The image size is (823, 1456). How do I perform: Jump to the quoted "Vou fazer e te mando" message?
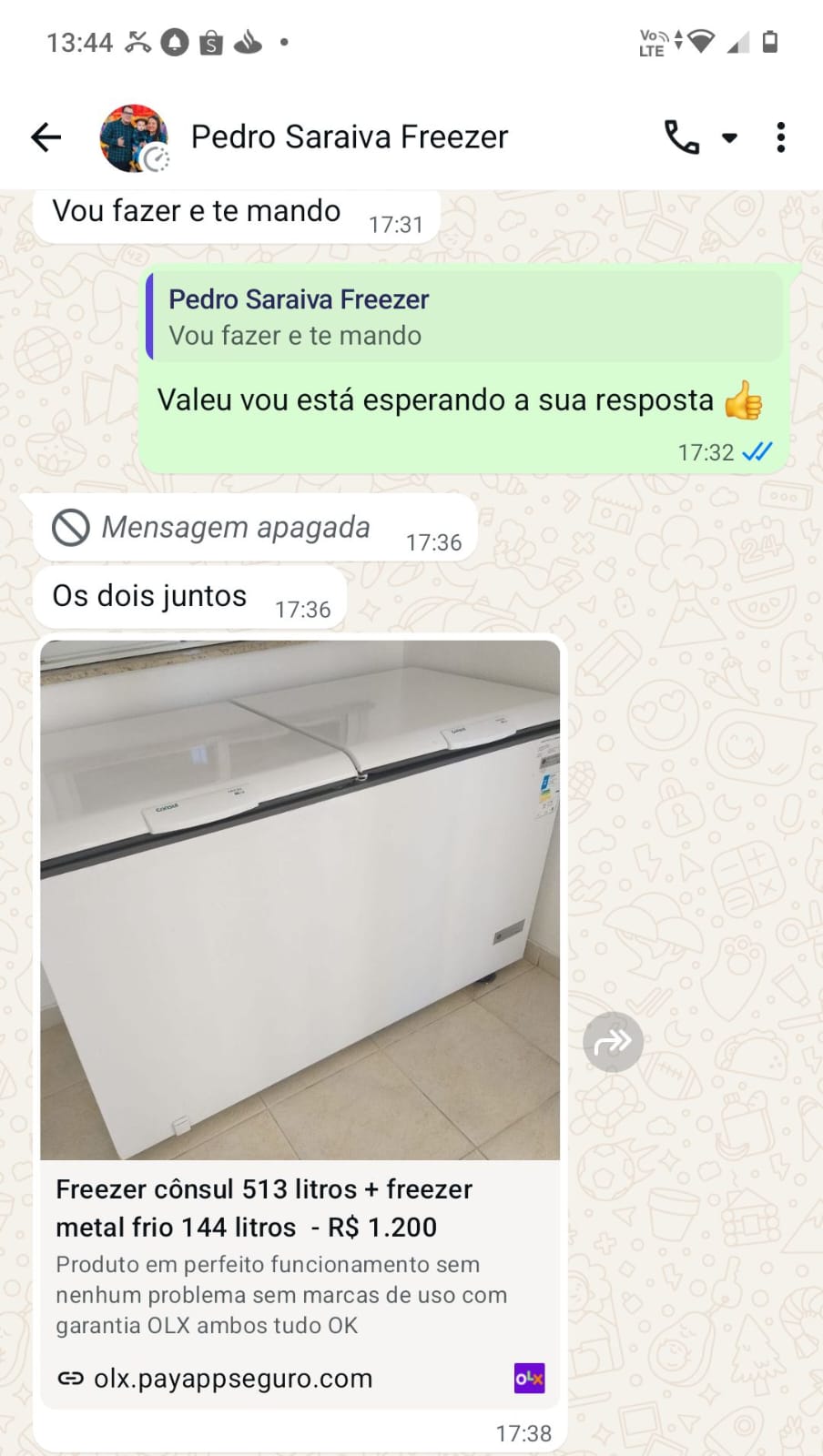(x=464, y=317)
